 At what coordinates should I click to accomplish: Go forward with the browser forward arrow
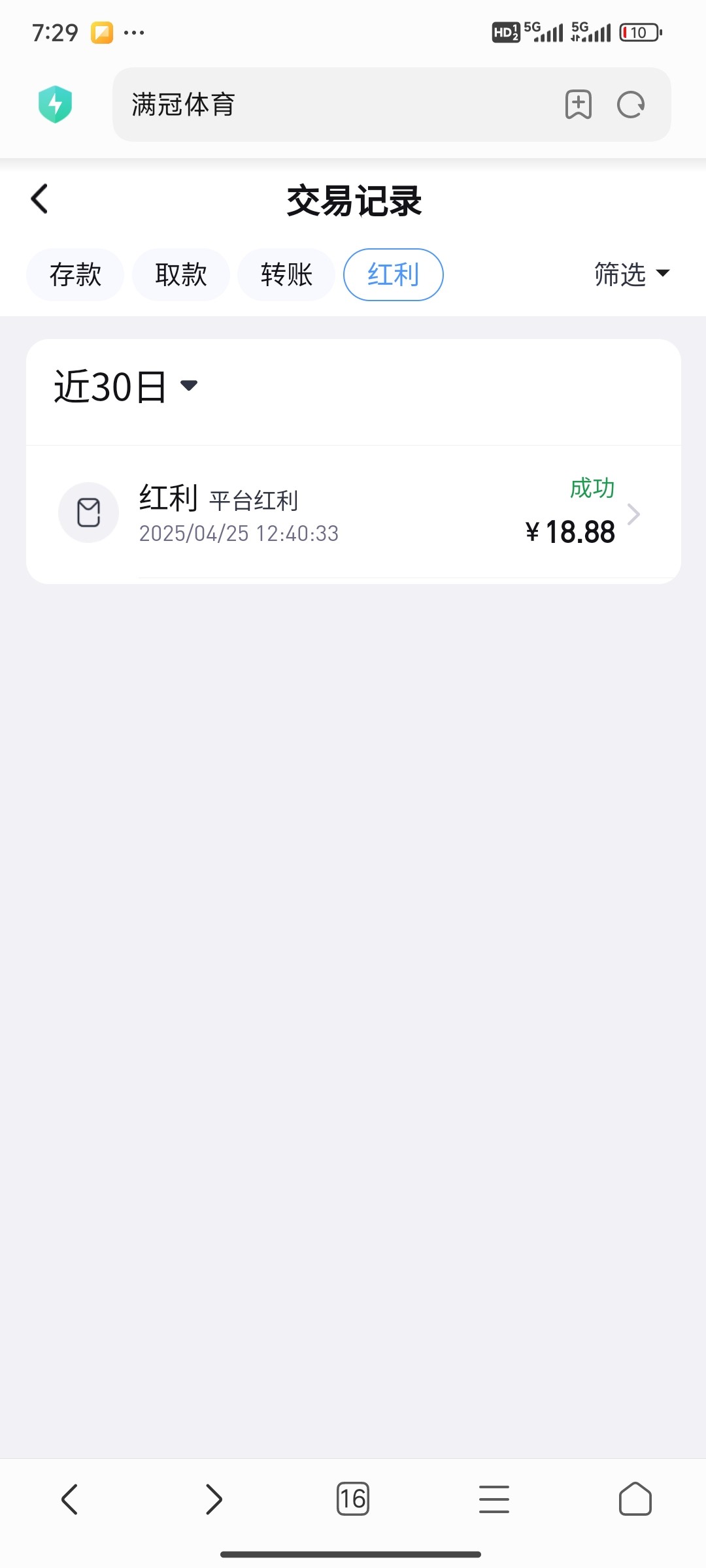pos(213,1499)
